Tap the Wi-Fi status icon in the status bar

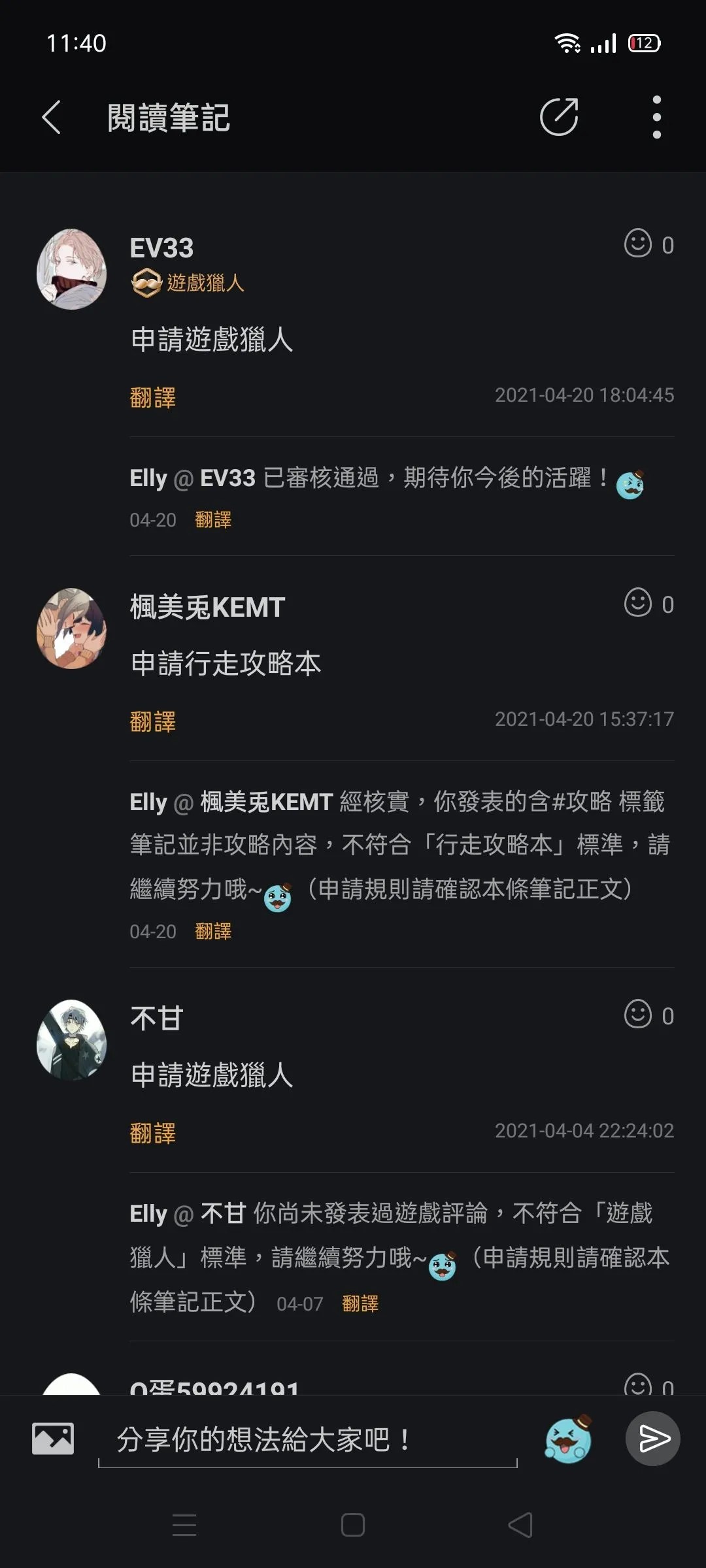click(568, 44)
